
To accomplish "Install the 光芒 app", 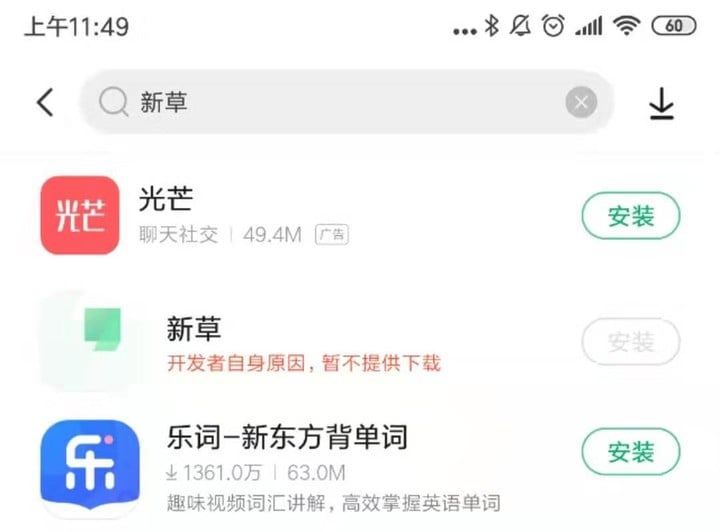I will pos(630,216).
